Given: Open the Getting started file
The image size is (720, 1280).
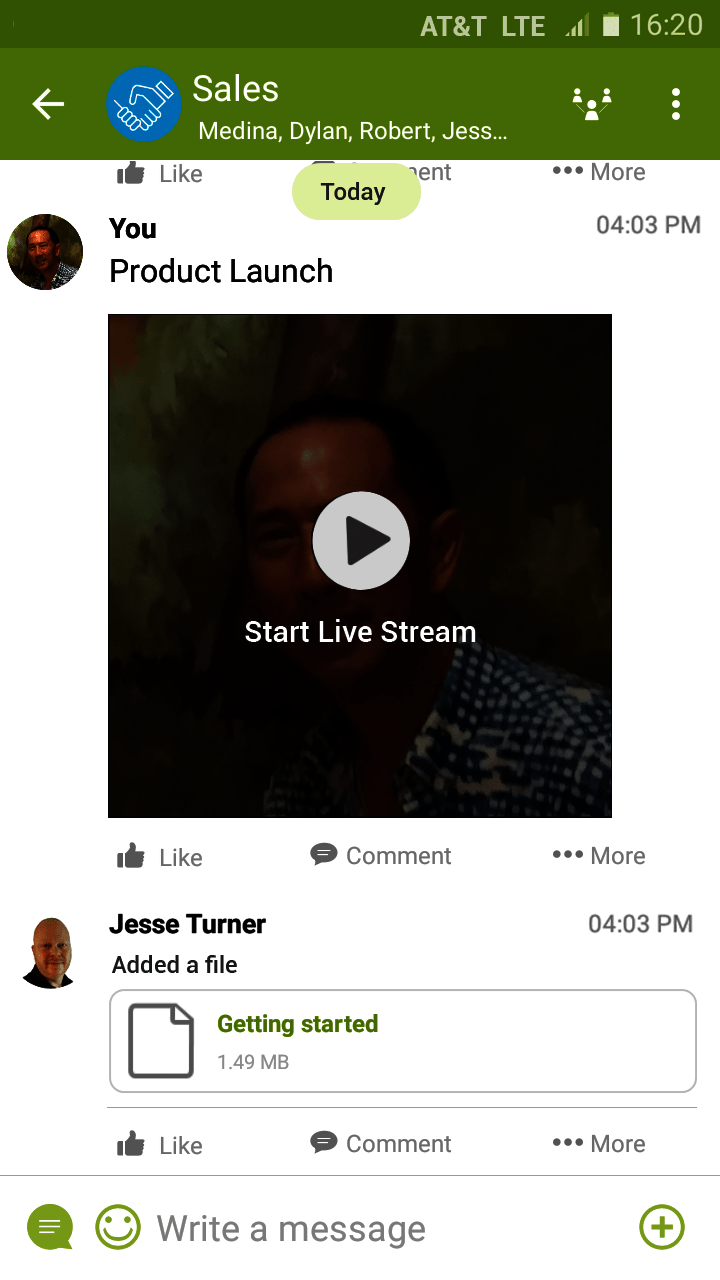Looking at the screenshot, I should [402, 1041].
